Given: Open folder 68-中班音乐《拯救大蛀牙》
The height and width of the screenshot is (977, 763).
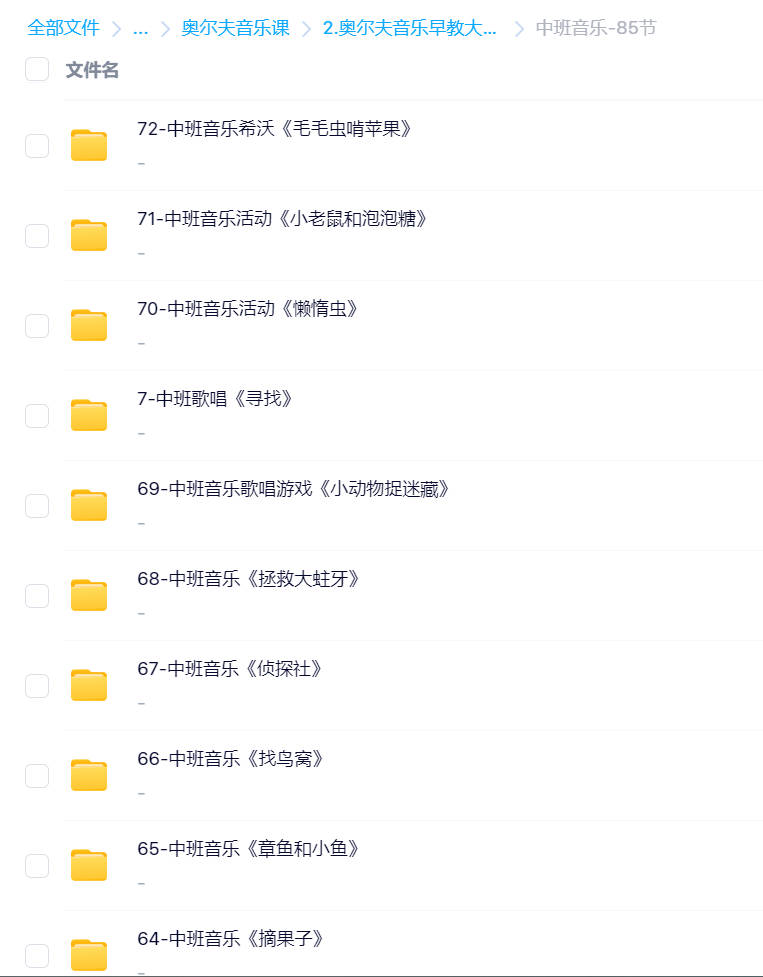Looking at the screenshot, I should pos(248,579).
